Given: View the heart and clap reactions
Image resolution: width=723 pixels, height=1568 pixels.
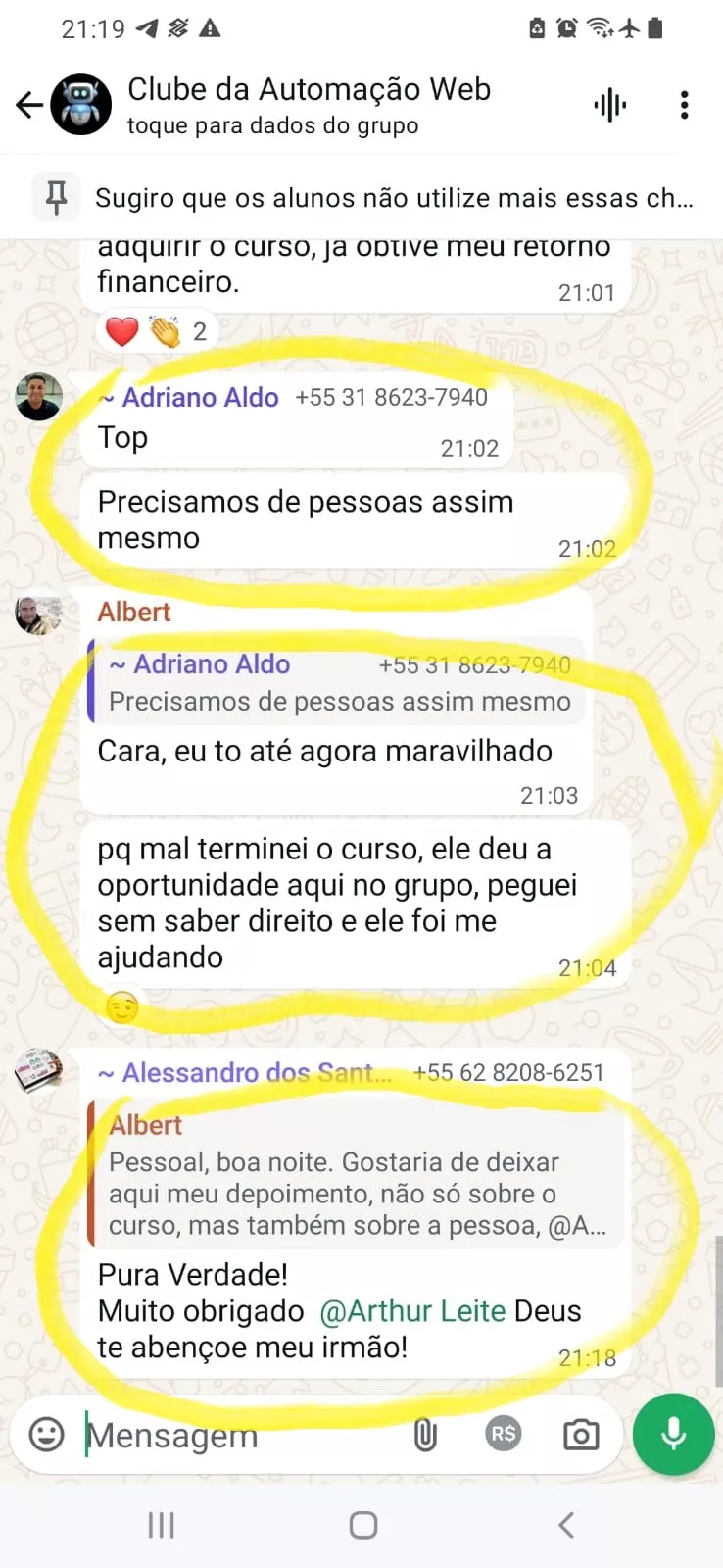Looking at the screenshot, I should tap(157, 332).
